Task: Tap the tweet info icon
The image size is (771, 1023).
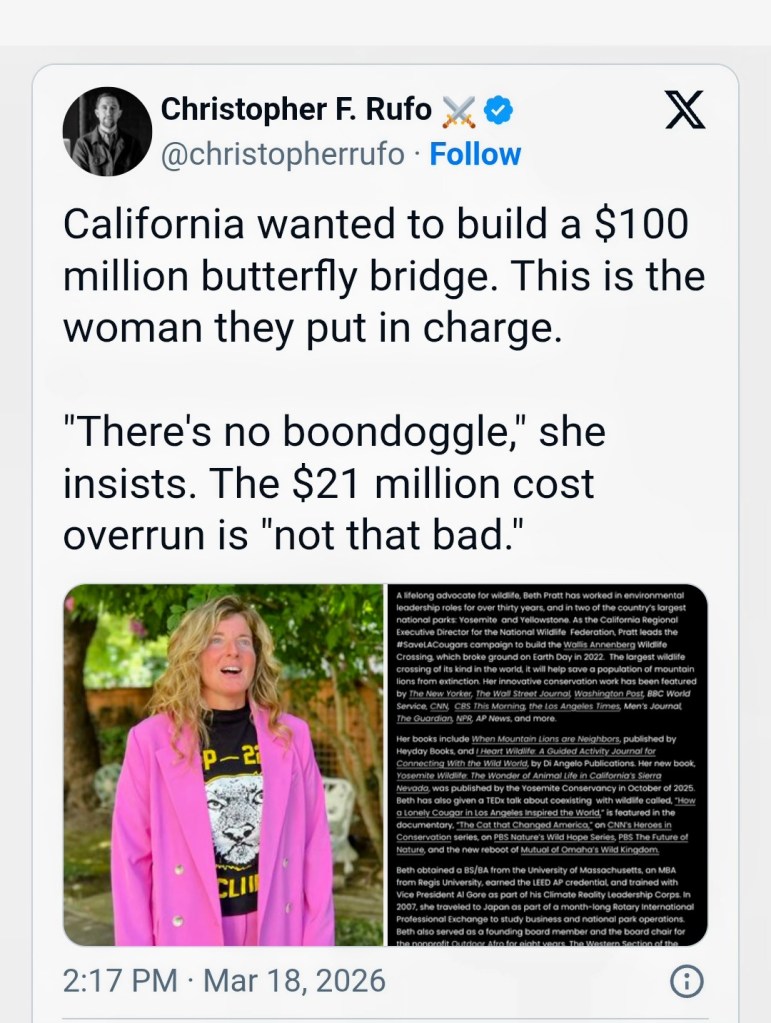Action: tap(685, 982)
